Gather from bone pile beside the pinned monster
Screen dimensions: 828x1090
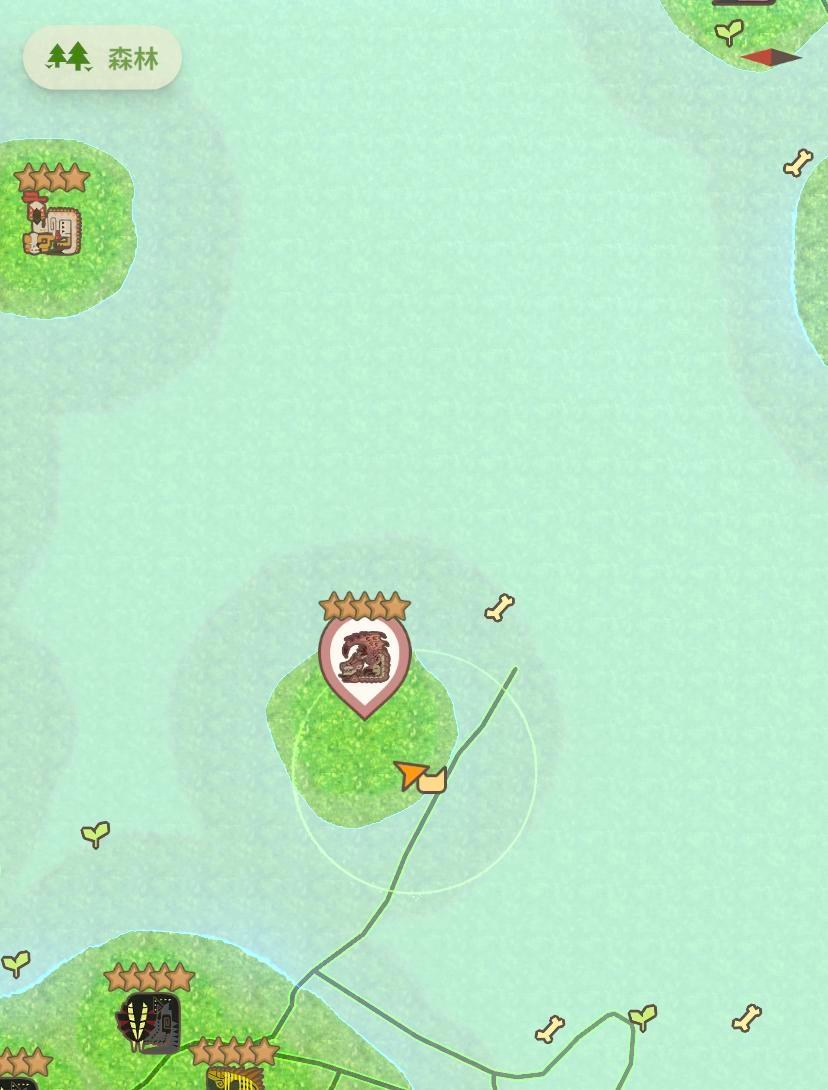pos(499,607)
